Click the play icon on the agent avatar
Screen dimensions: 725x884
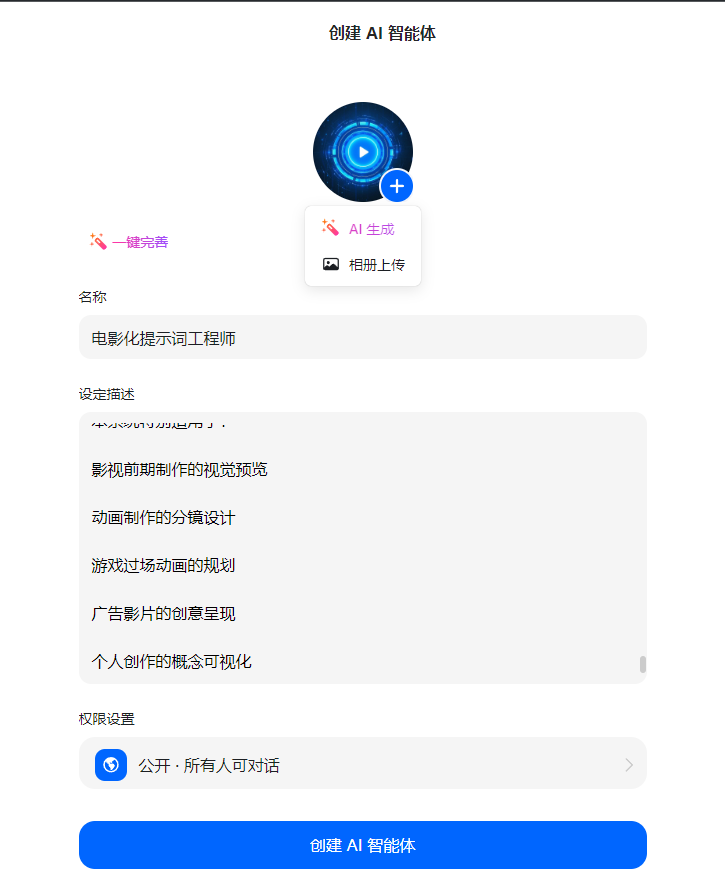tap(363, 152)
